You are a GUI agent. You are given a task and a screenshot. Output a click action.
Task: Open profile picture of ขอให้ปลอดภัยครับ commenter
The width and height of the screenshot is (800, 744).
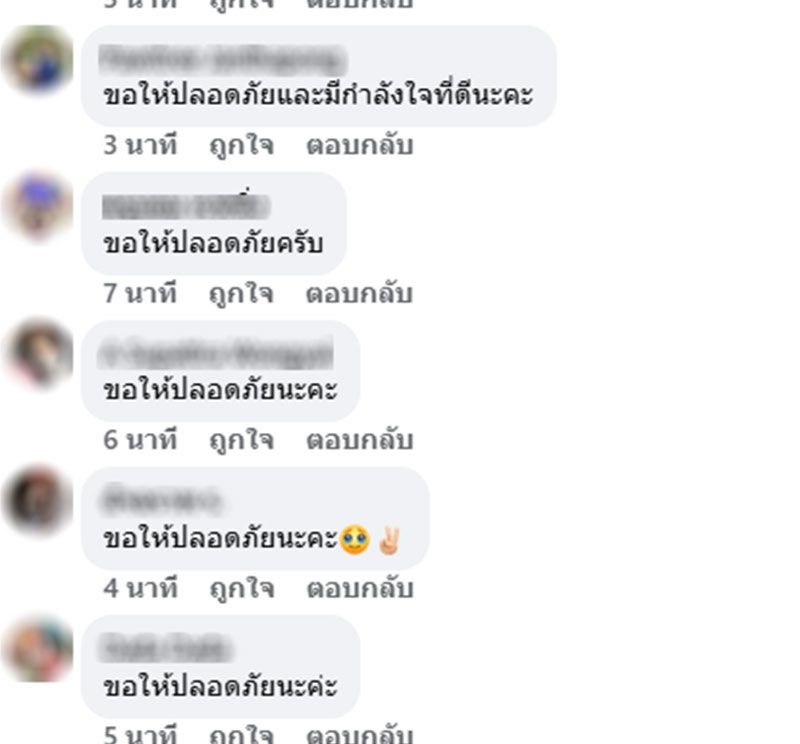[x=37, y=206]
